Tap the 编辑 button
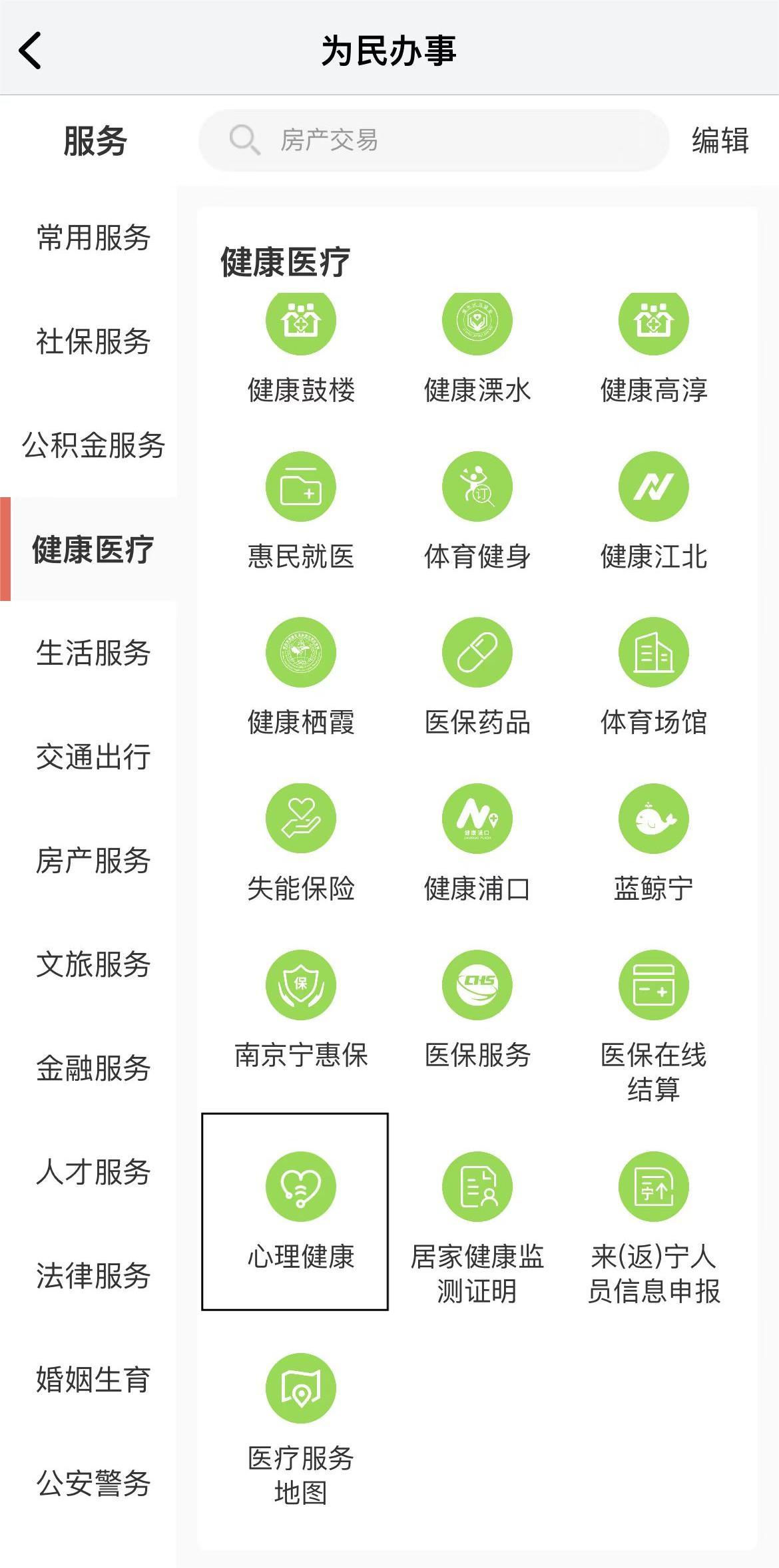Viewport: 779px width, 1568px height. pos(720,140)
